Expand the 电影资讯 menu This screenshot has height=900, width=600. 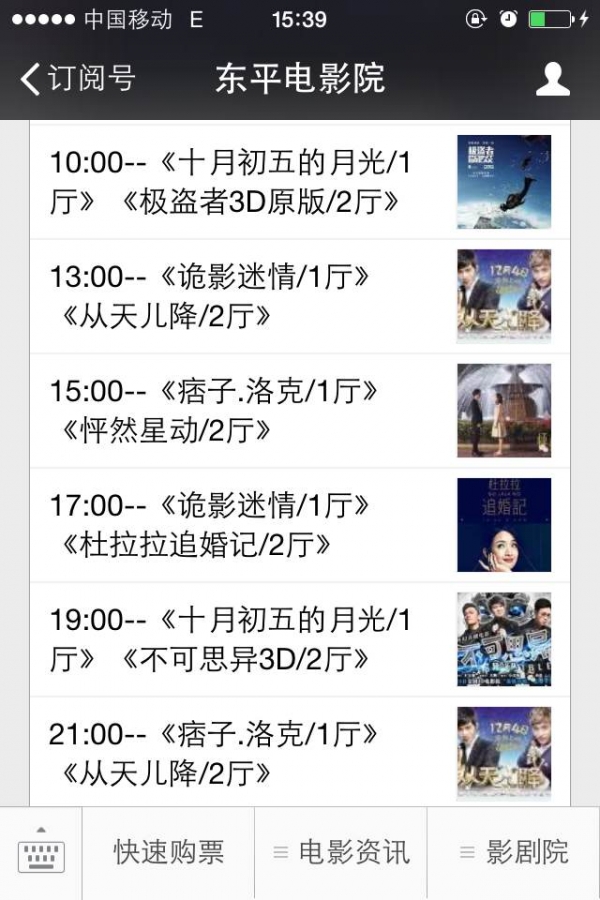click(x=341, y=853)
